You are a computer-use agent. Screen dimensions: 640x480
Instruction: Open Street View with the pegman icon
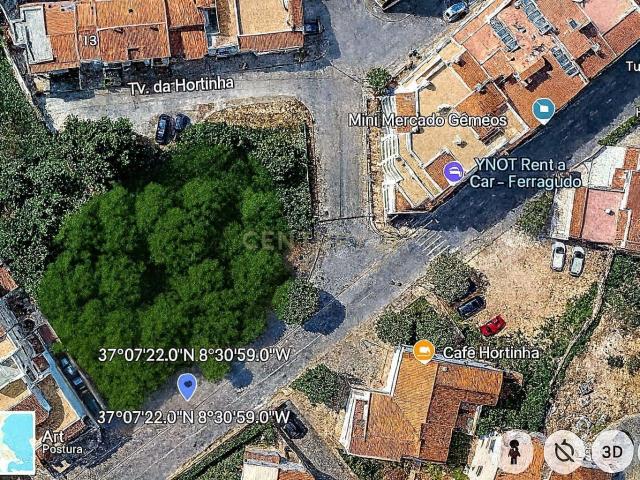click(x=515, y=452)
